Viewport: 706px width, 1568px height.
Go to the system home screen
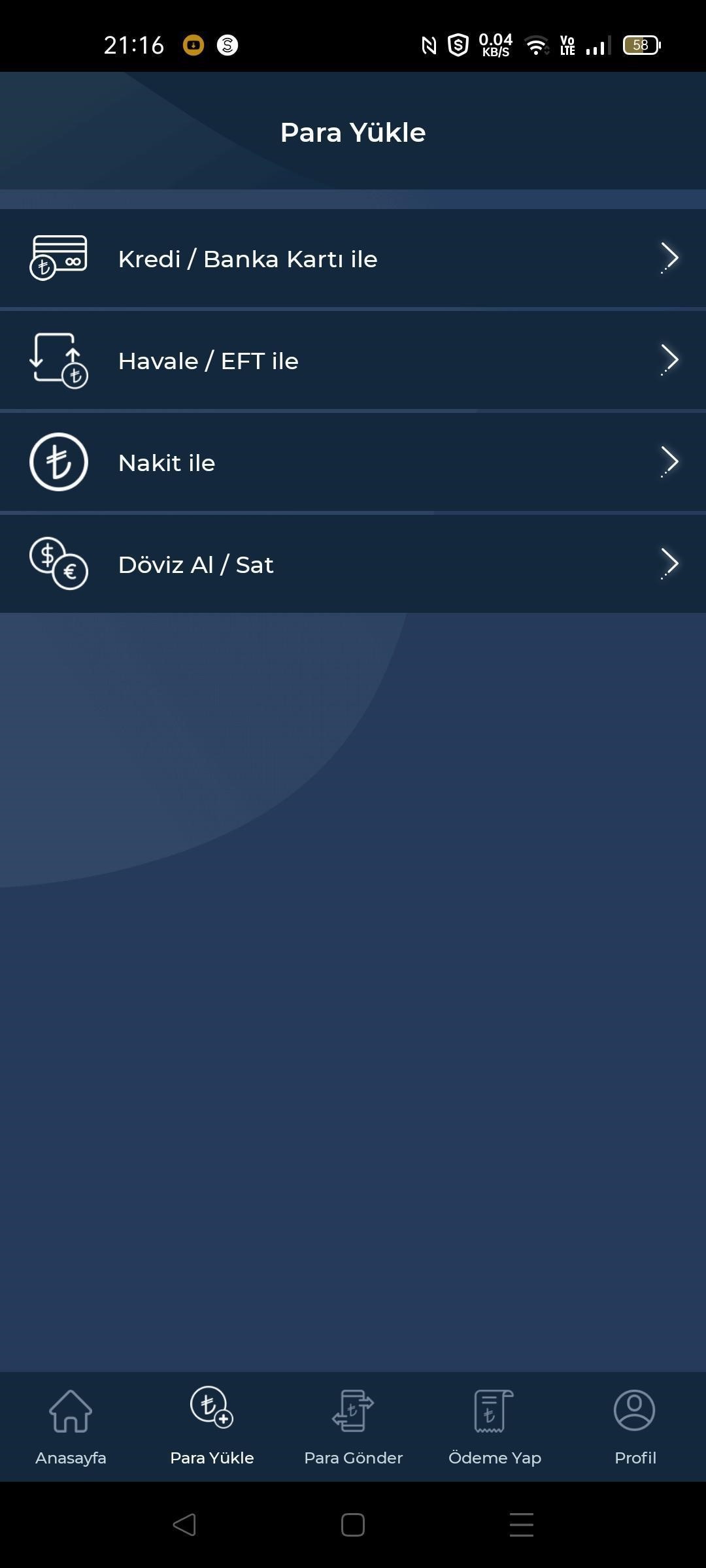tap(353, 1525)
